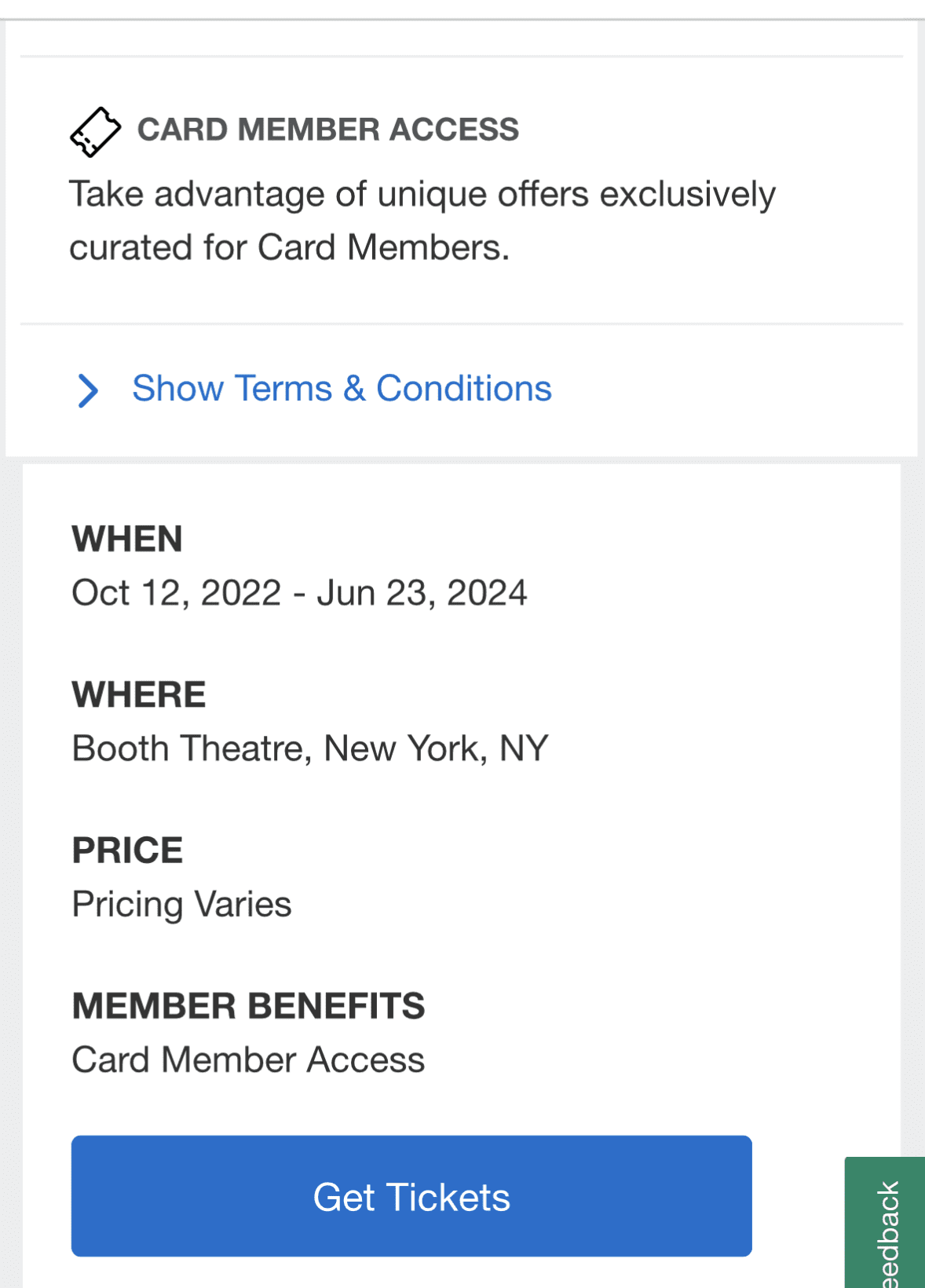Click the Card Member Access heading
Image resolution: width=925 pixels, height=1288 pixels.
(328, 130)
